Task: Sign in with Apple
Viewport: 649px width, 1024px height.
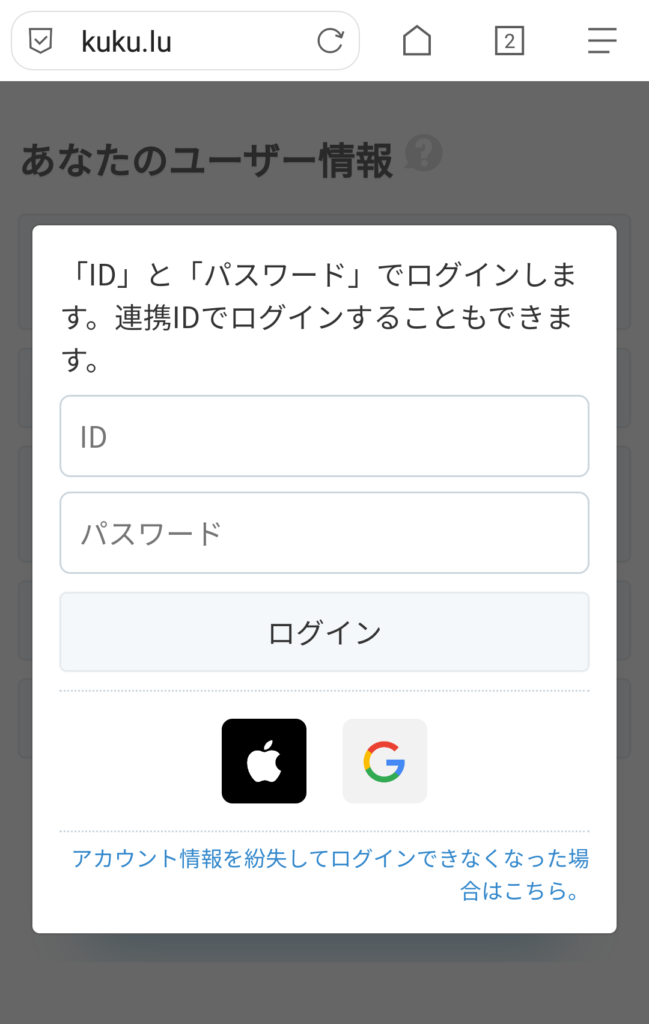Action: tap(264, 761)
